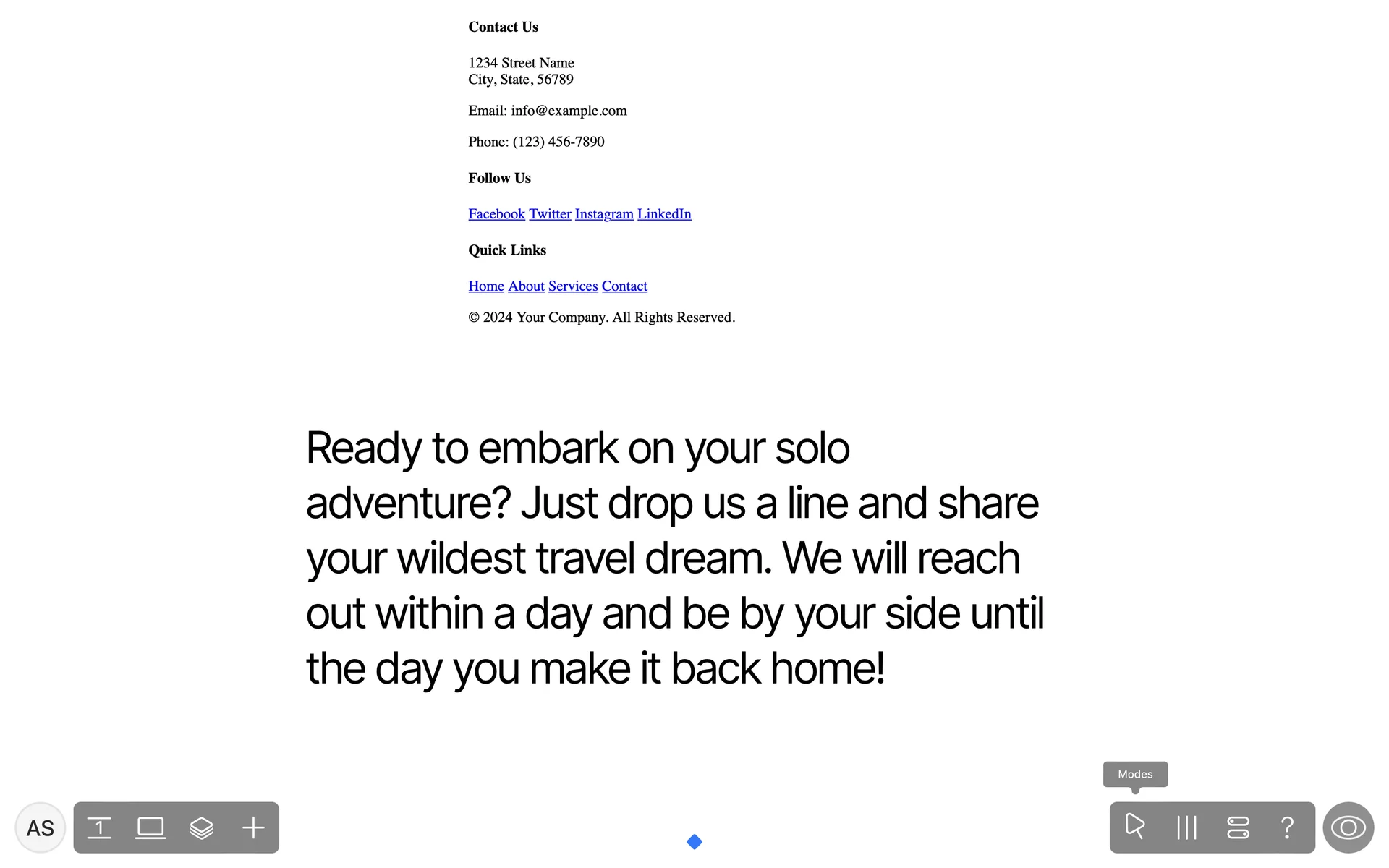Open the Facebook link

click(x=496, y=214)
